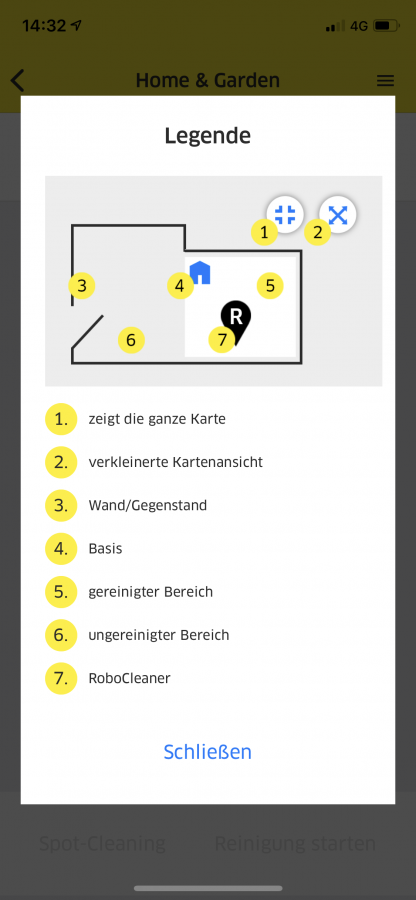
Task: Start Spot-Cleaning
Action: pos(102,843)
